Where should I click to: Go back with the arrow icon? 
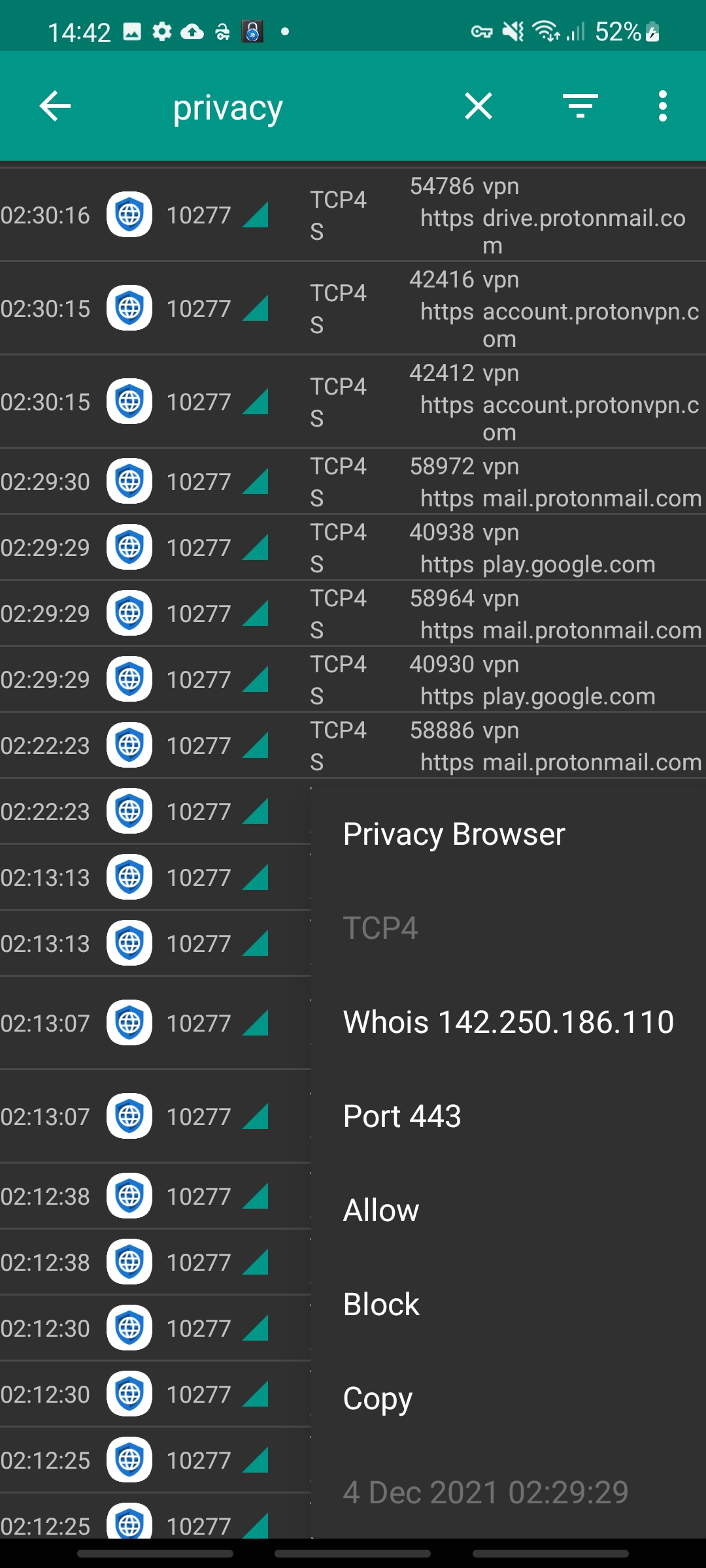(55, 106)
